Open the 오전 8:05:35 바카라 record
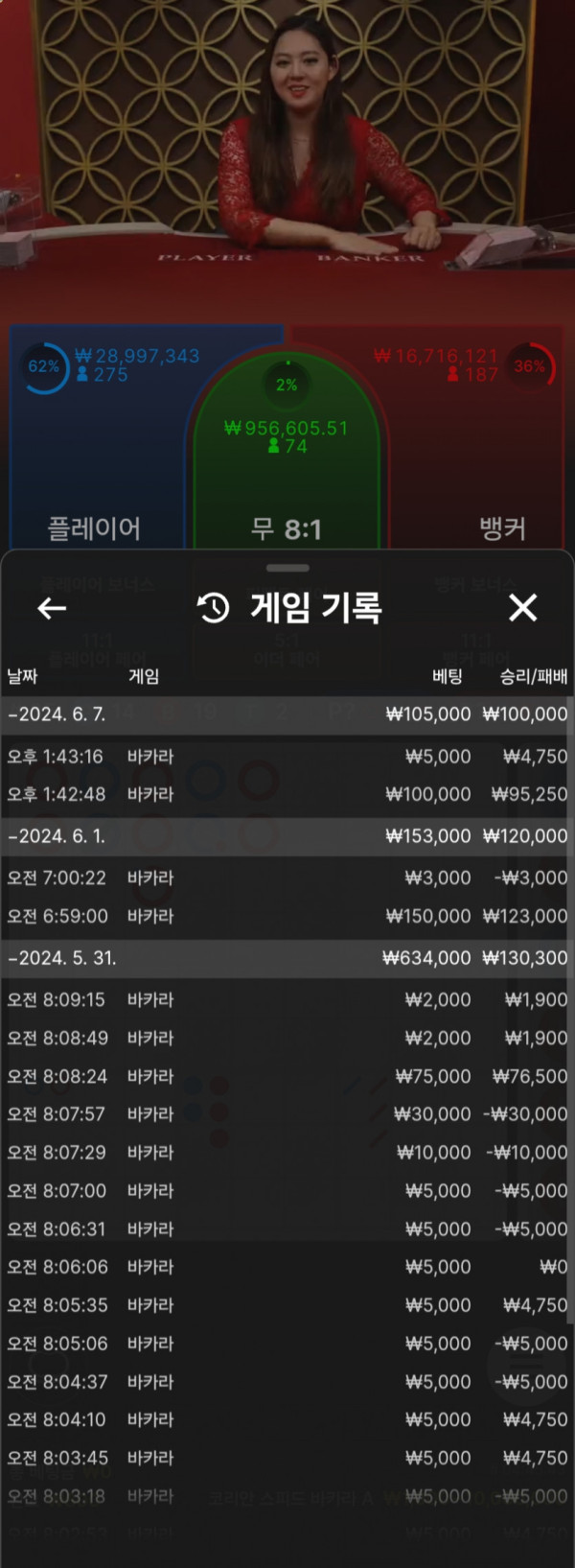Viewport: 575px width, 1568px height. click(x=287, y=1305)
